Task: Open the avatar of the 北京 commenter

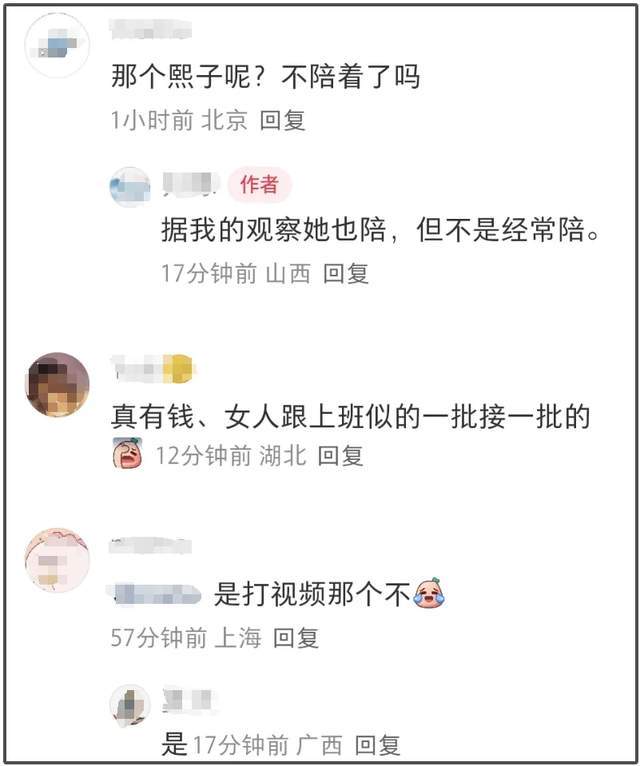Action: (57, 45)
